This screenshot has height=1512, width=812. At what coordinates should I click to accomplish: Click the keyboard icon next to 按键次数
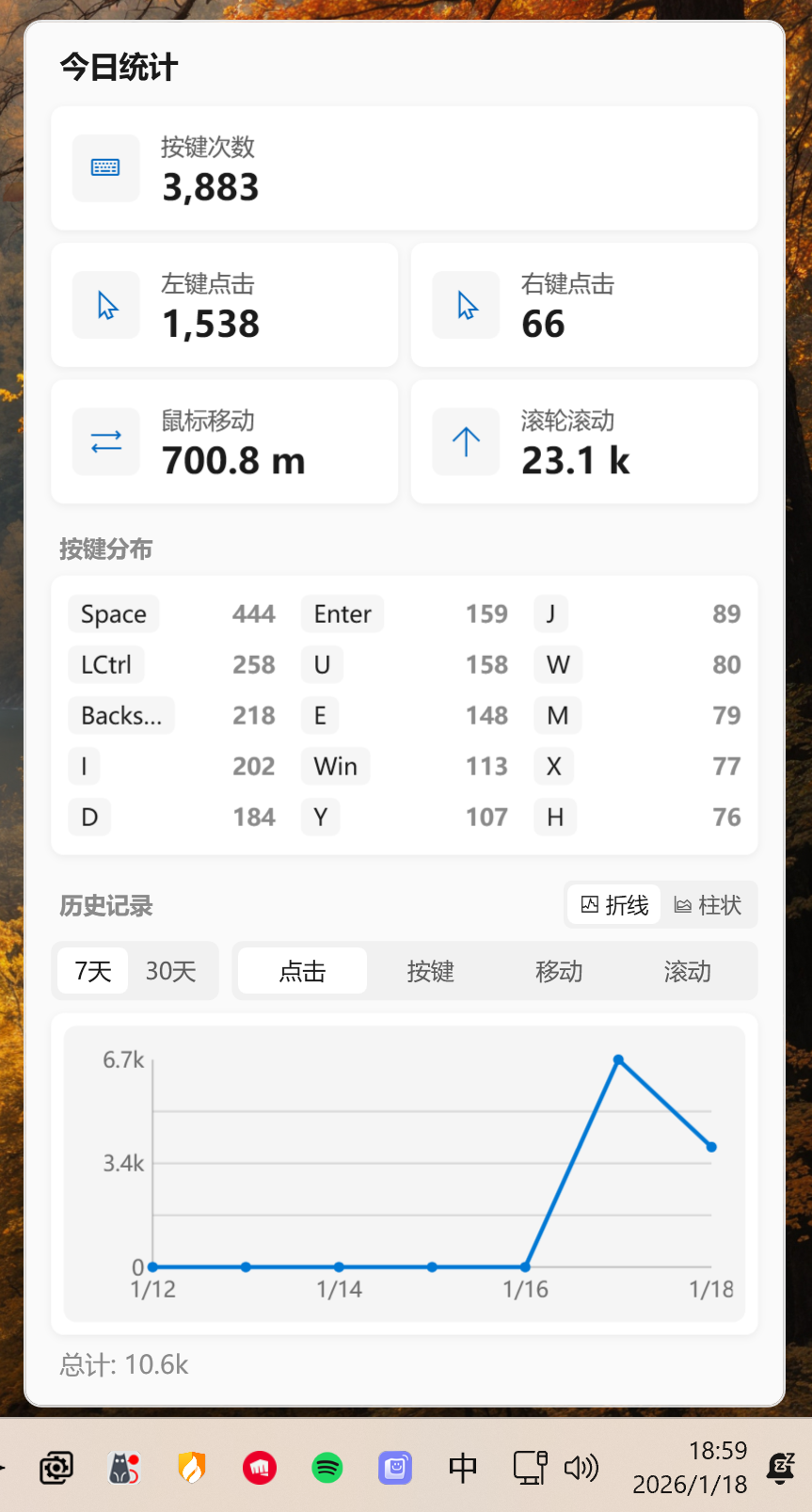coord(105,167)
